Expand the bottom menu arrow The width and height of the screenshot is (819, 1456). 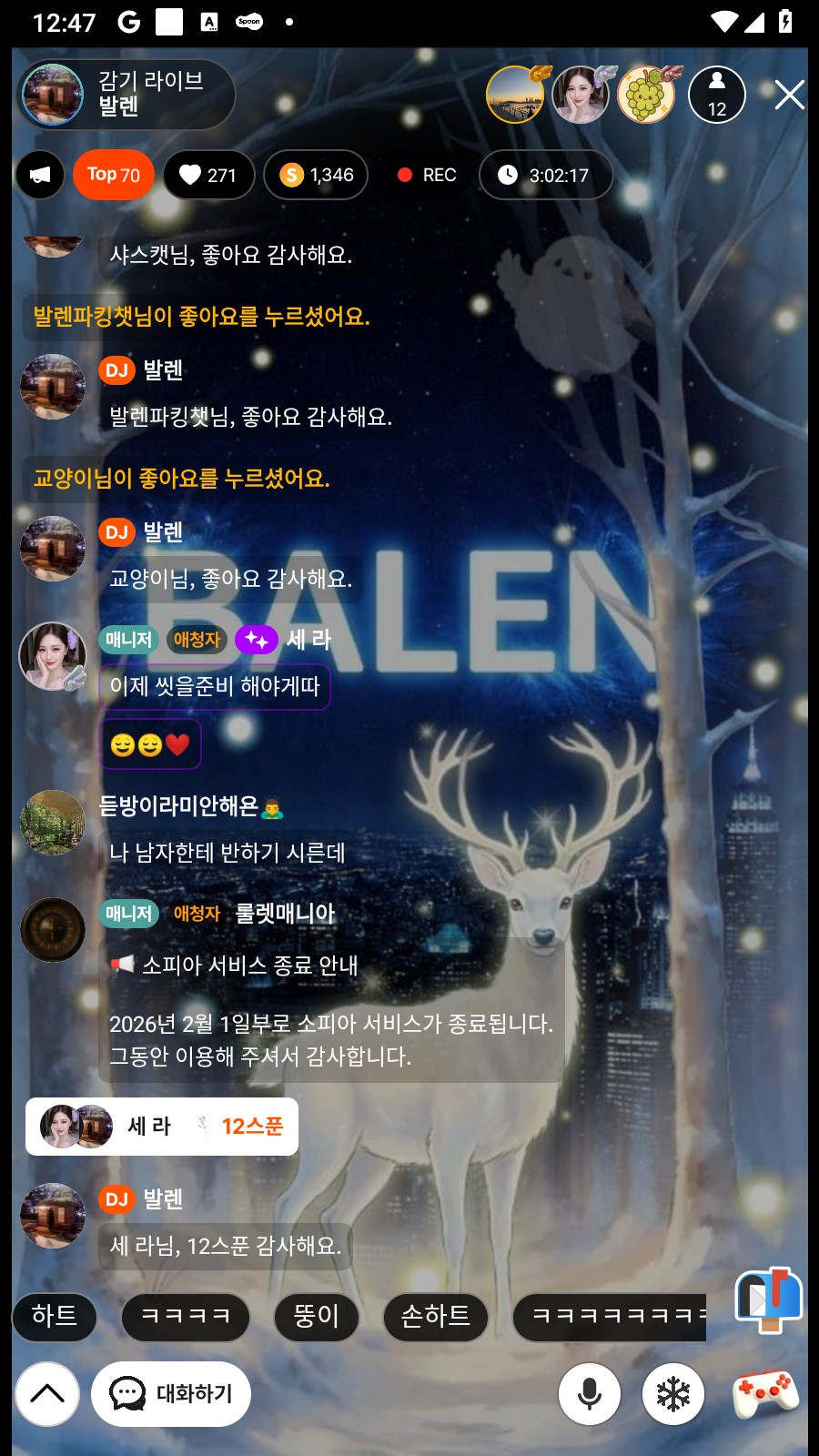[47, 1393]
